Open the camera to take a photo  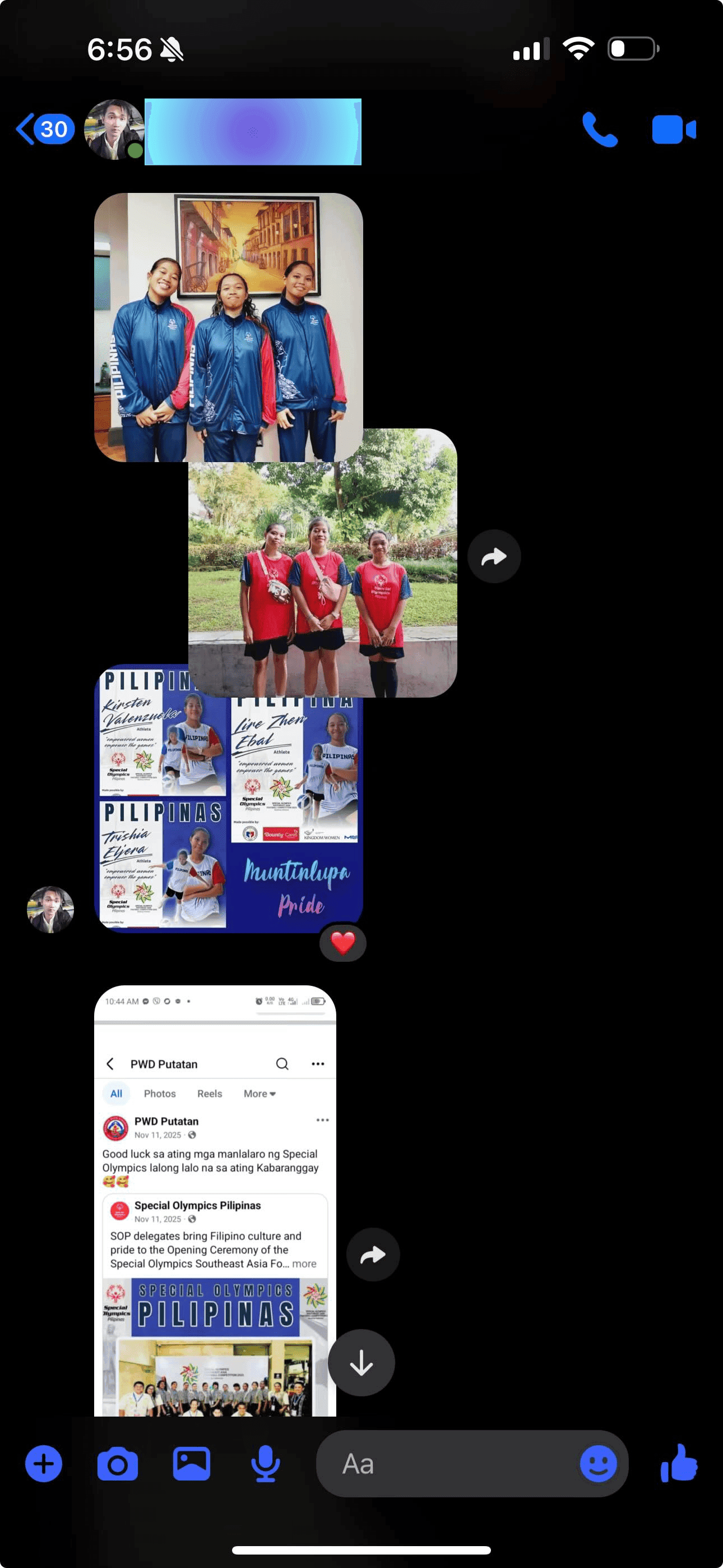tap(118, 1463)
